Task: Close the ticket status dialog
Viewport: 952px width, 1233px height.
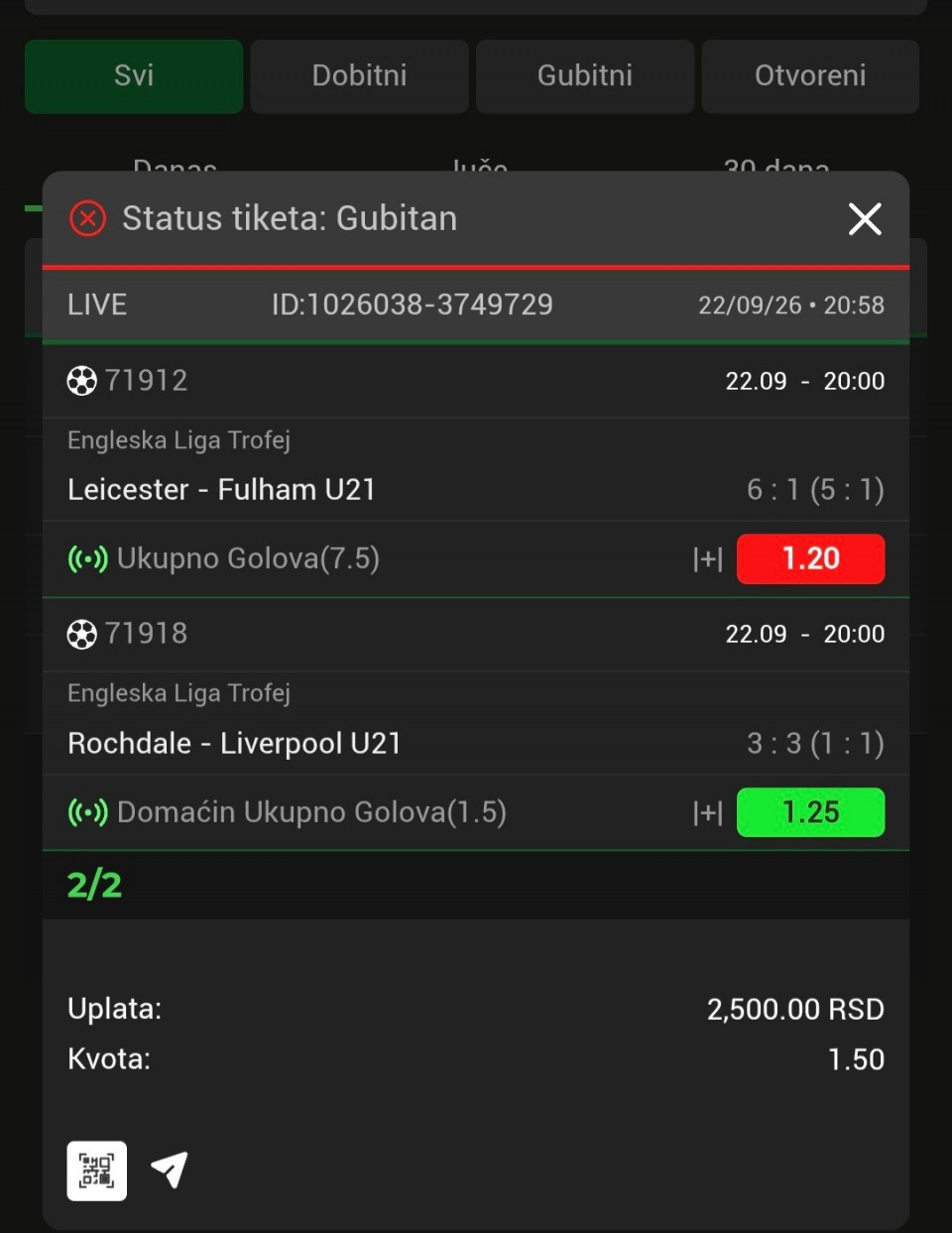Action: point(865,218)
